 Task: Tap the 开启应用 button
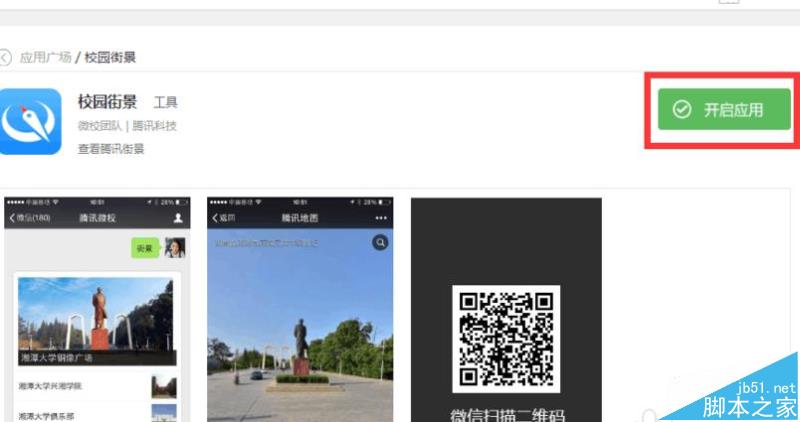point(724,110)
